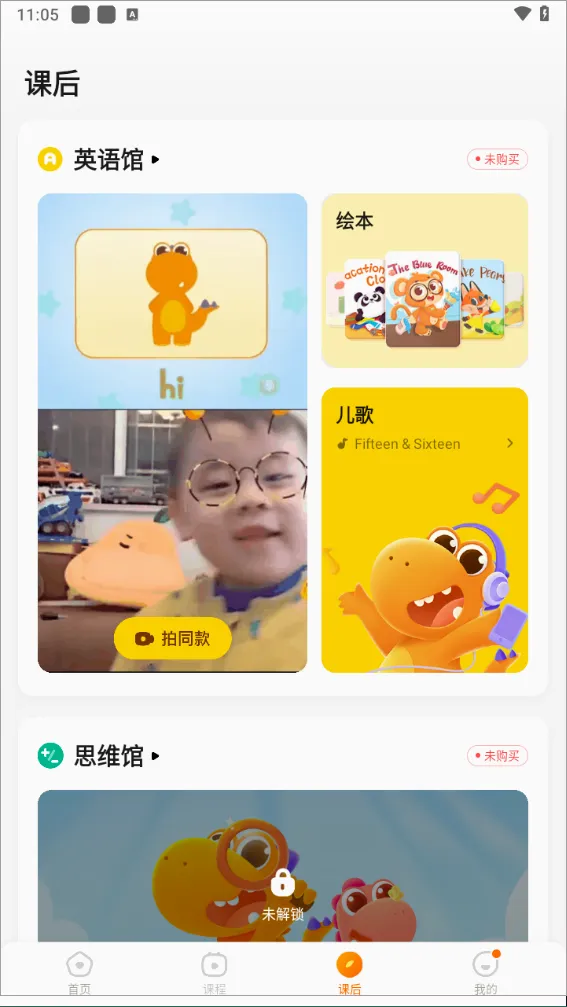
Task: Switch to the 课程 tab
Action: click(214, 972)
